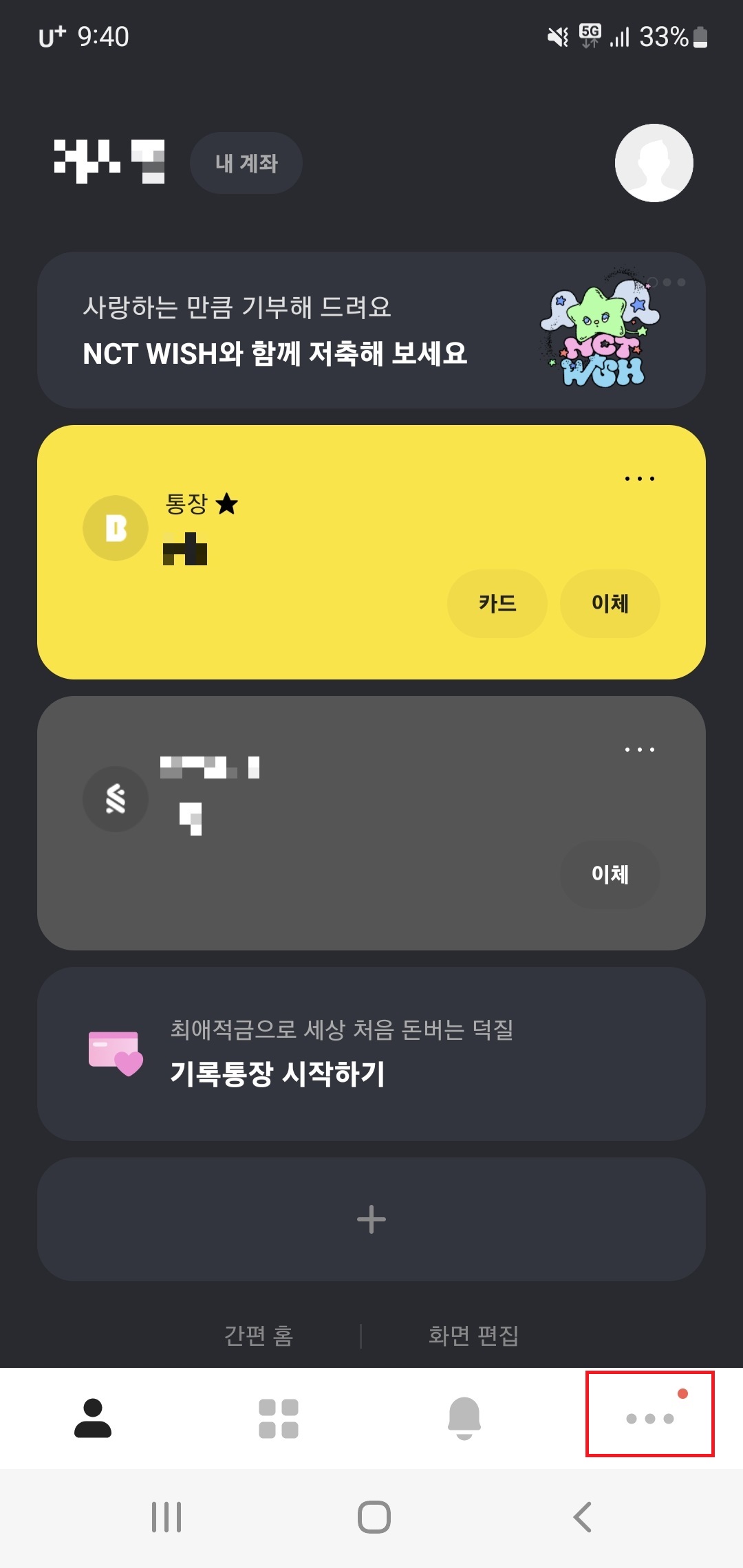Tap 이체 on the gray account card

610,875
